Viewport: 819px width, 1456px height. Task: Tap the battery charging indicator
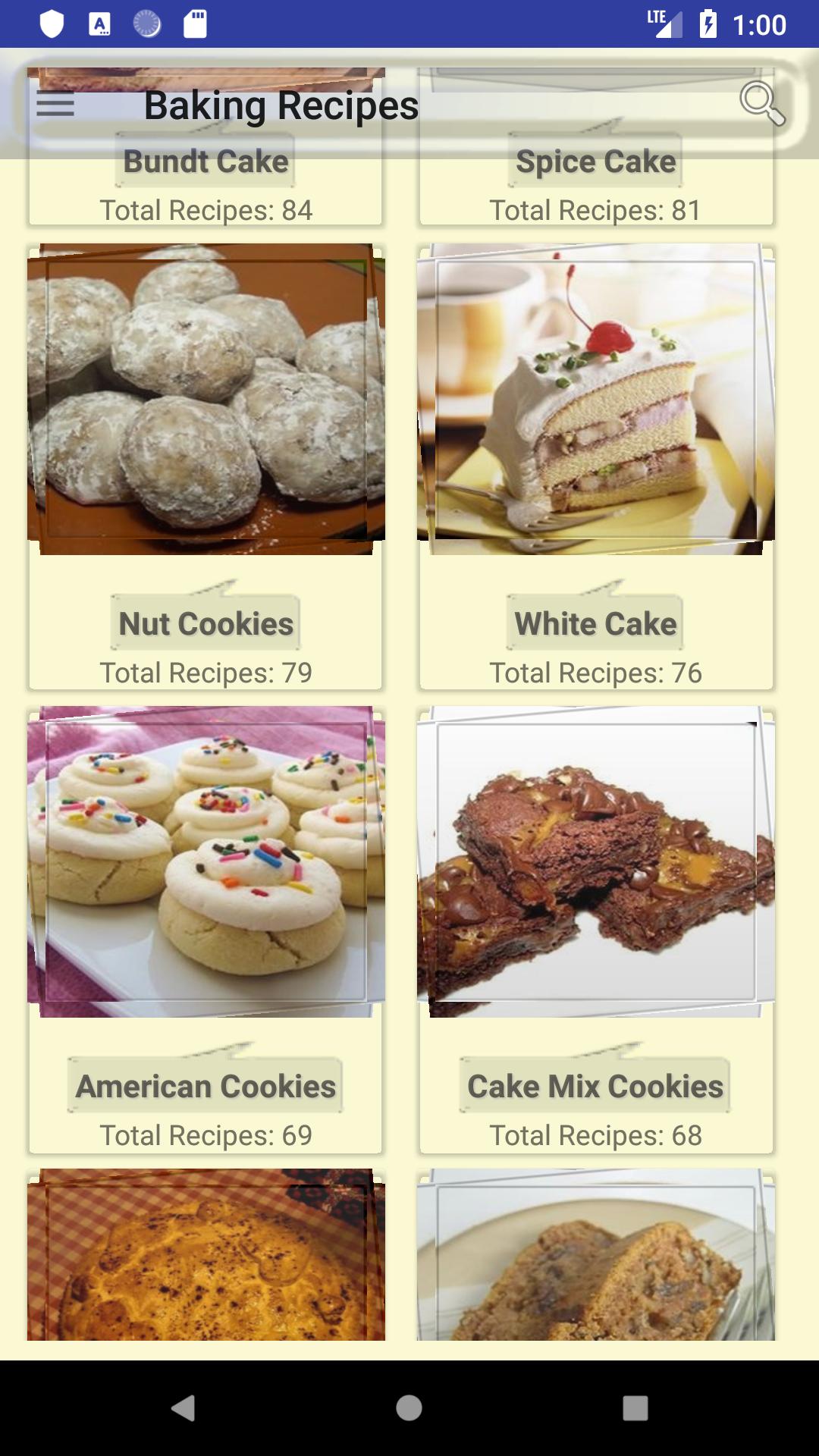708,23
